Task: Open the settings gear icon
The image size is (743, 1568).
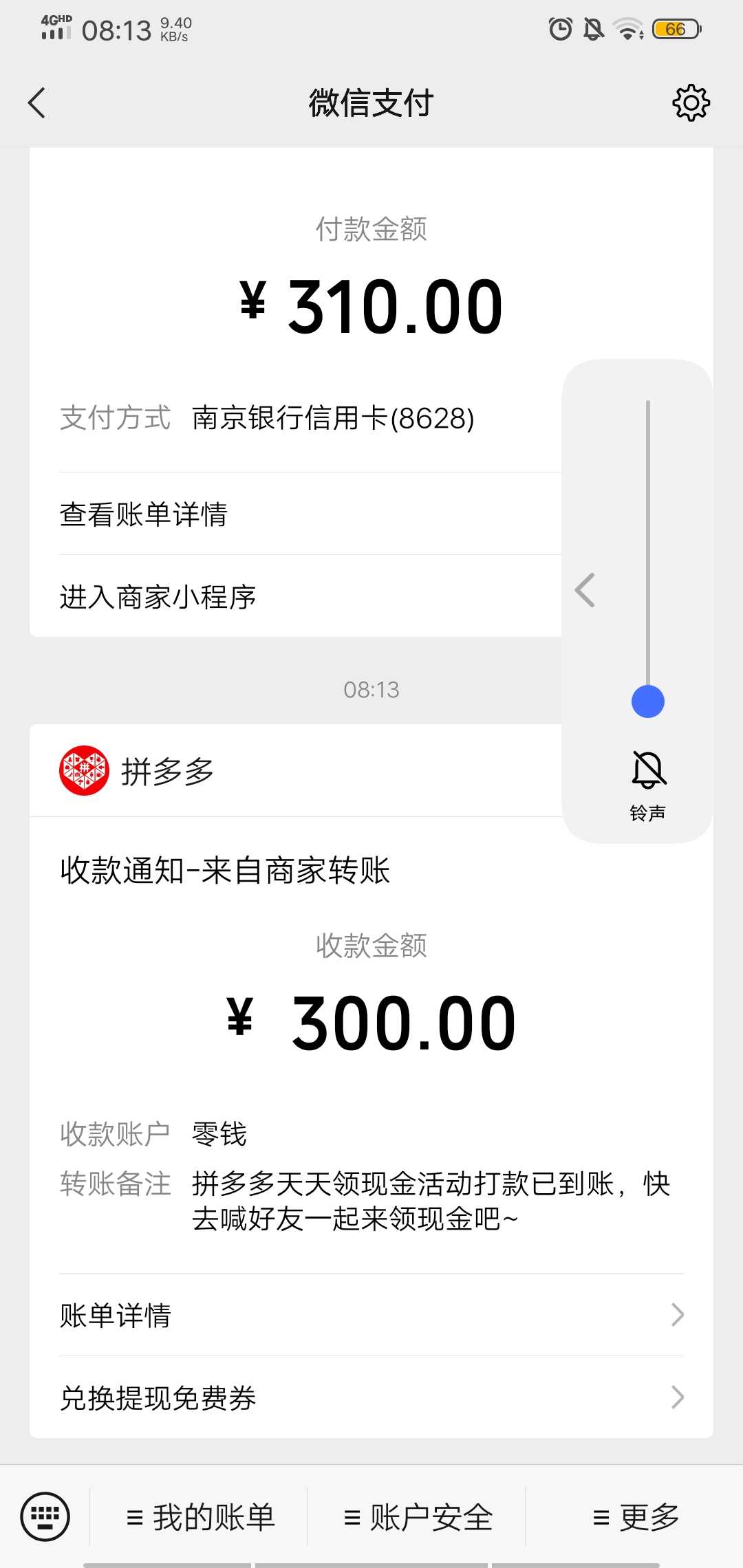Action: click(691, 103)
